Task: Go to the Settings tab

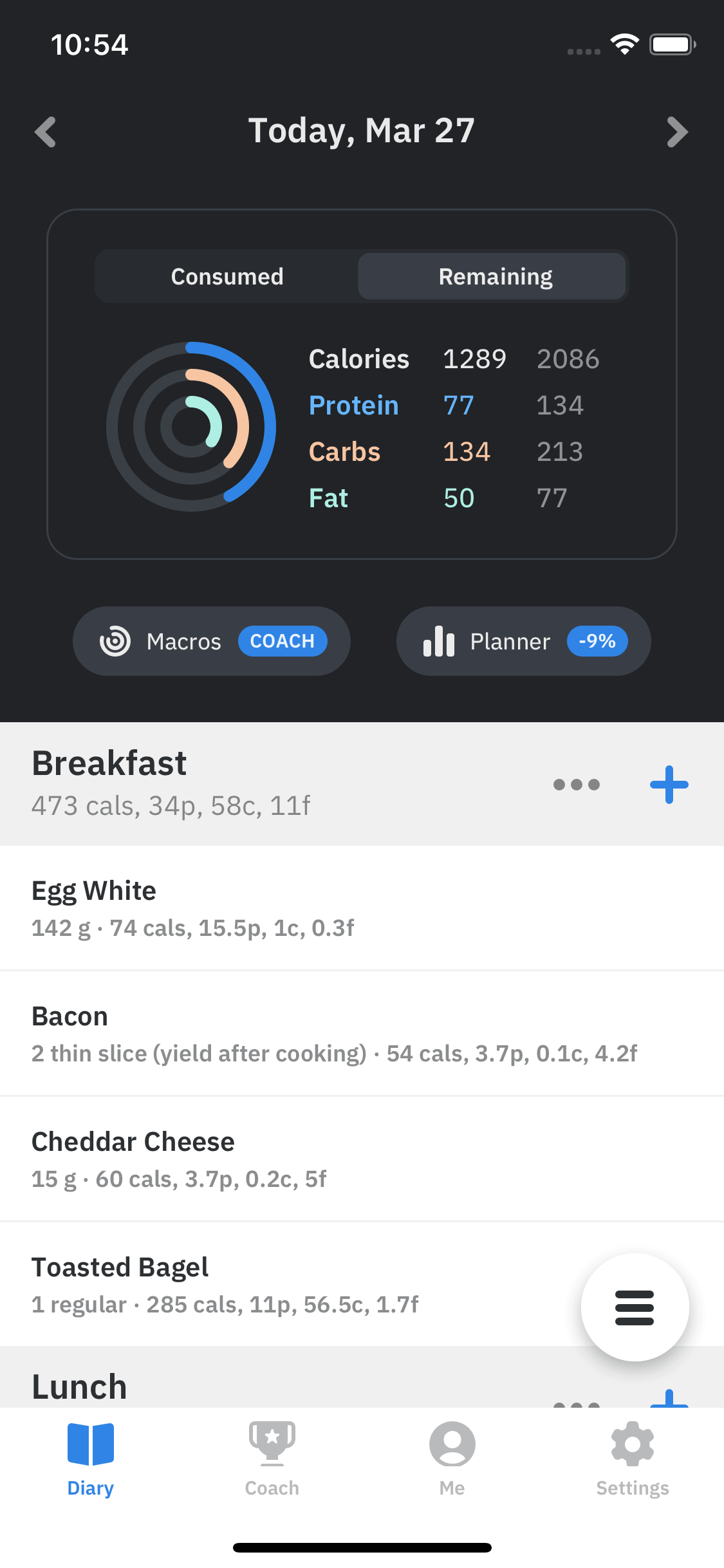Action: pyautogui.click(x=632, y=1458)
